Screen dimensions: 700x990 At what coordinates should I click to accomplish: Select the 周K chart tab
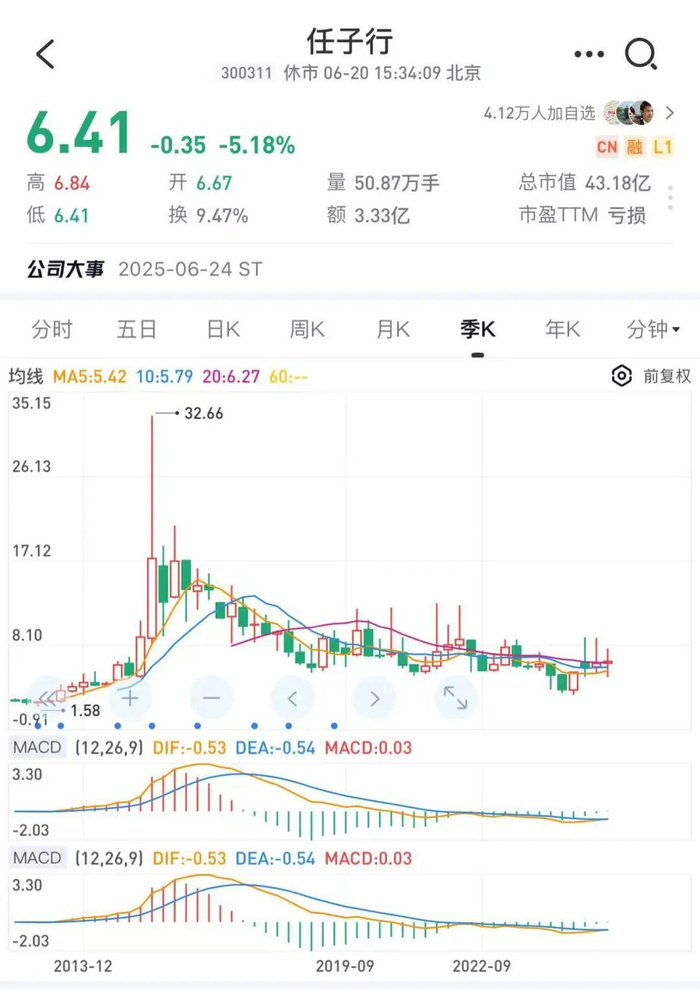[307, 330]
